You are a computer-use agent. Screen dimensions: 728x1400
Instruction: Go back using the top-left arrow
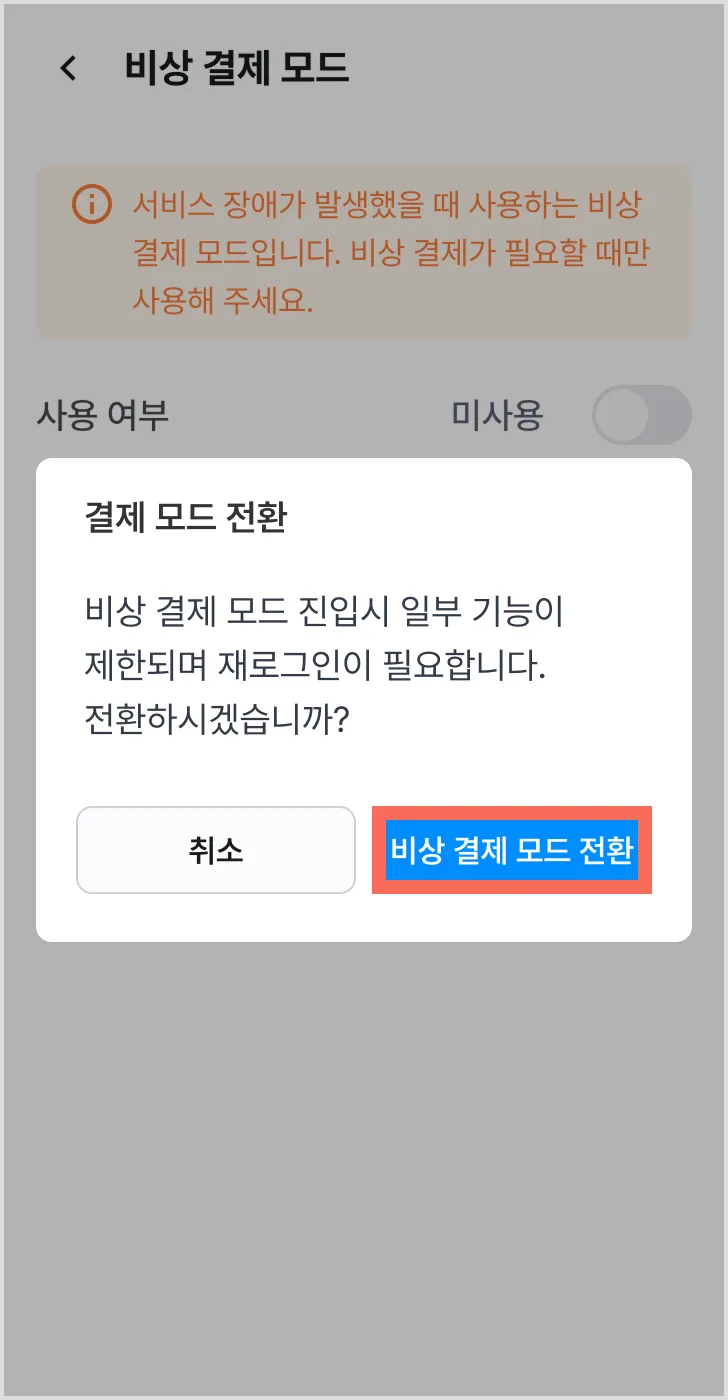68,68
